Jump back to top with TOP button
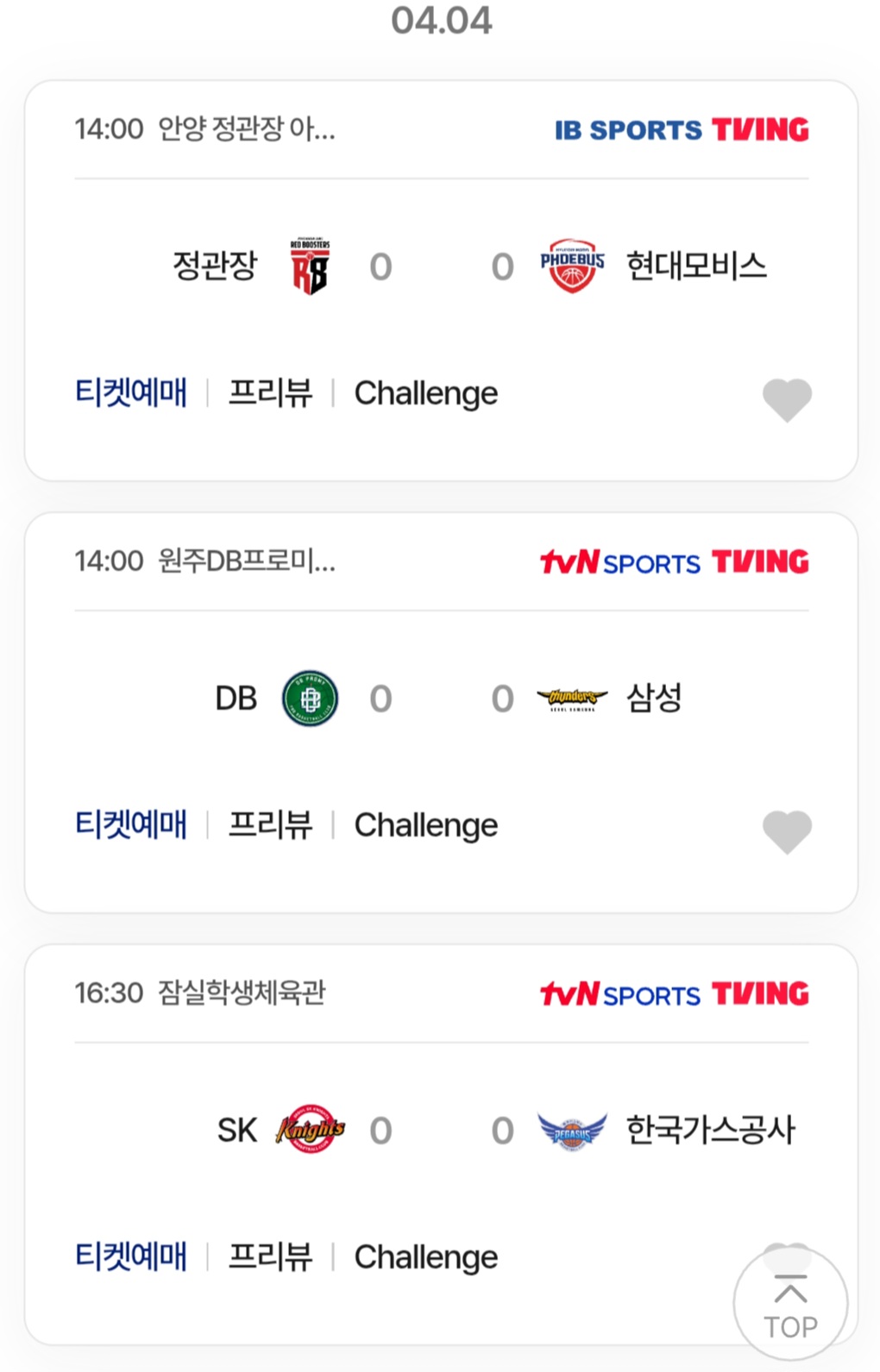The width and height of the screenshot is (880, 1372). click(x=790, y=1306)
